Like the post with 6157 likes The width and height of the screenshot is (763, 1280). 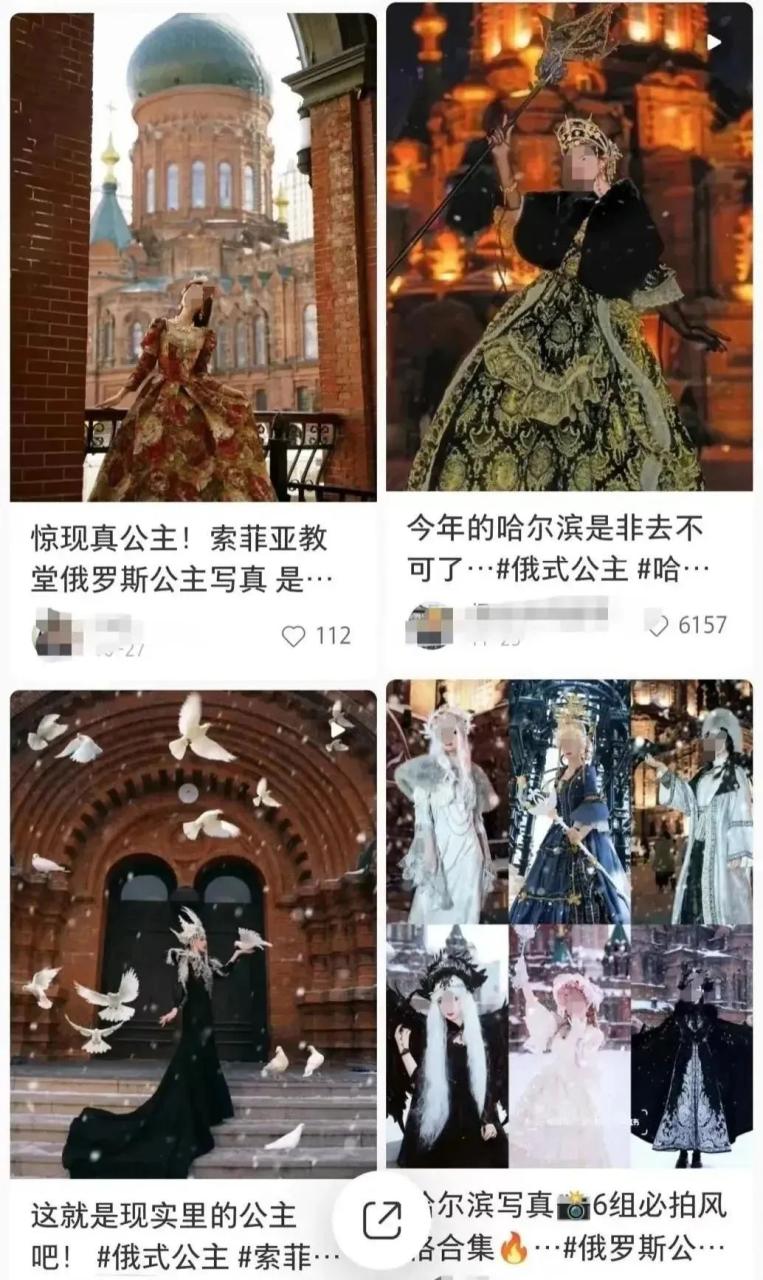click(x=657, y=626)
